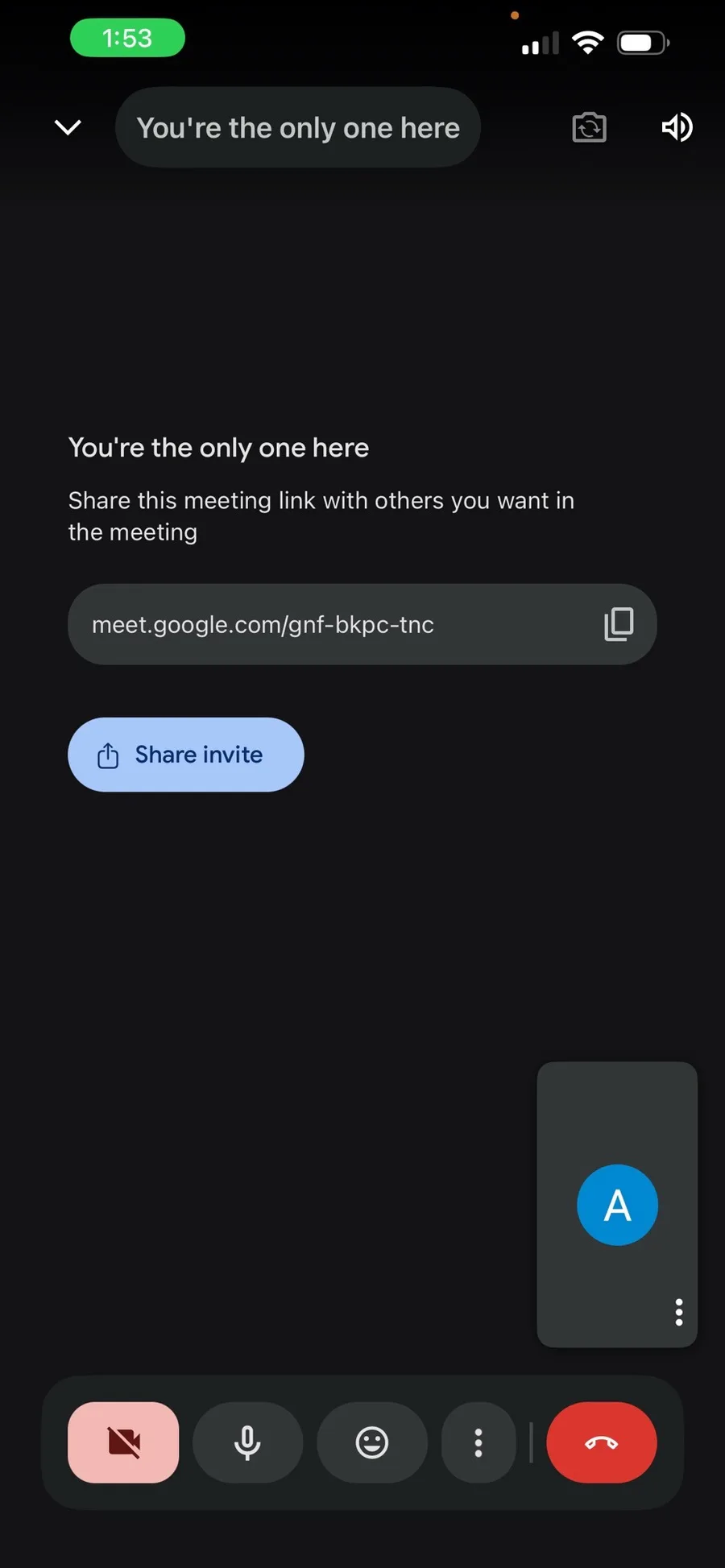Open the "You're the only one here" meeting details pill

pos(297,128)
